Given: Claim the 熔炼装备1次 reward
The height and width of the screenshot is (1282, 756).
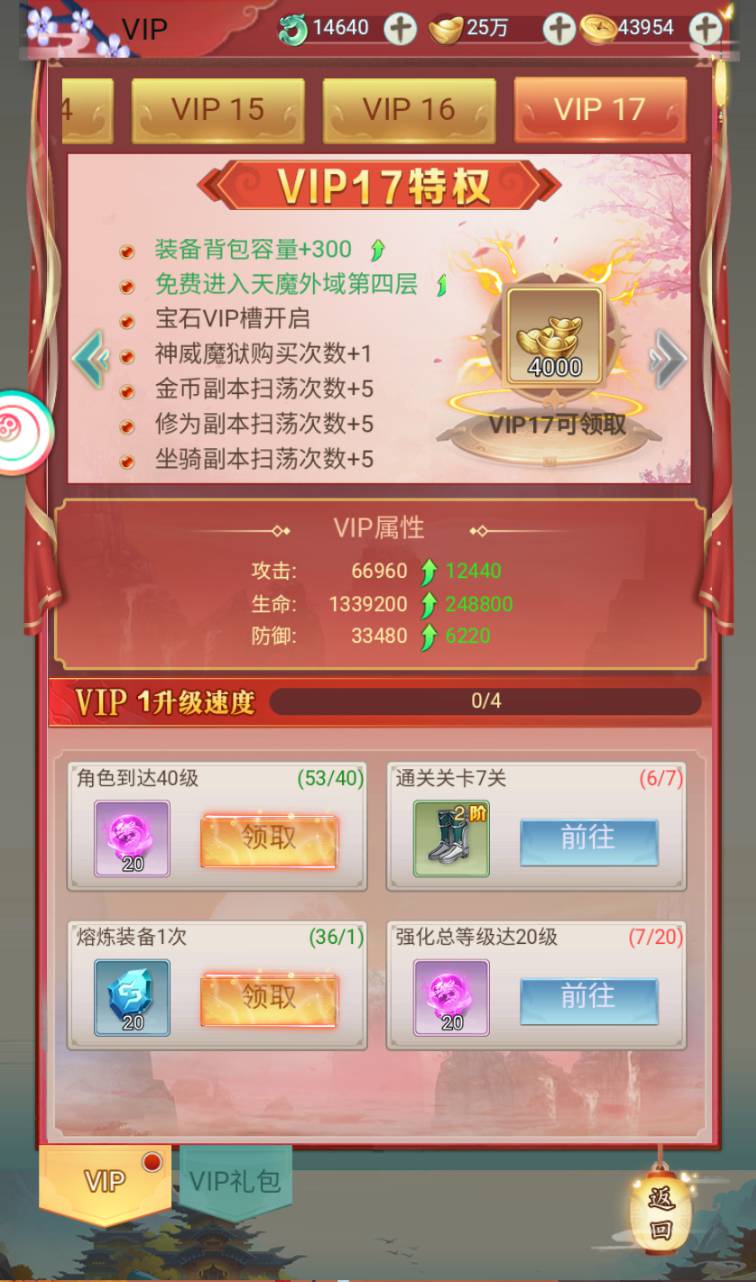Looking at the screenshot, I should click(x=269, y=998).
